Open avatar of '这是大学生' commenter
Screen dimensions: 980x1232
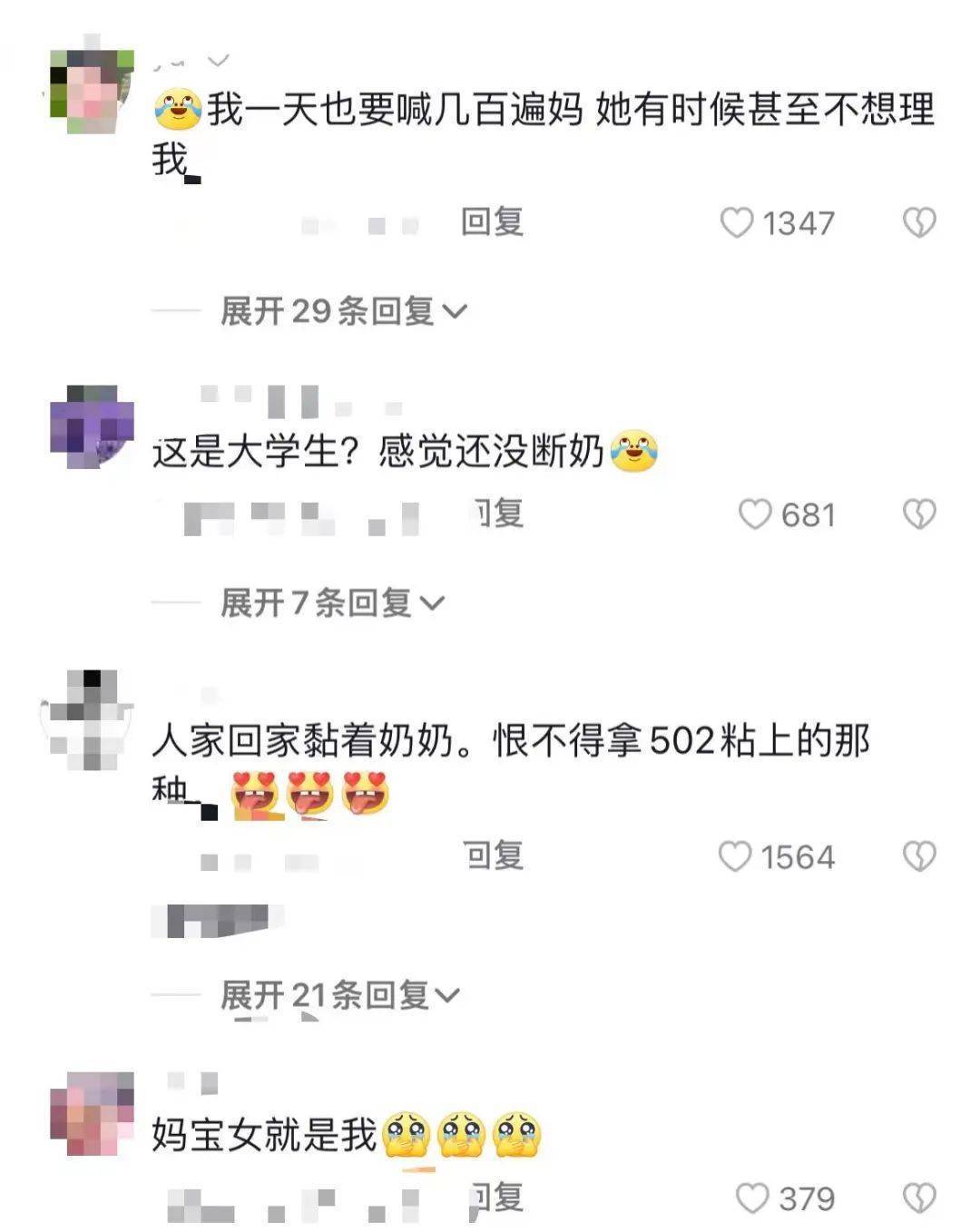point(92,426)
